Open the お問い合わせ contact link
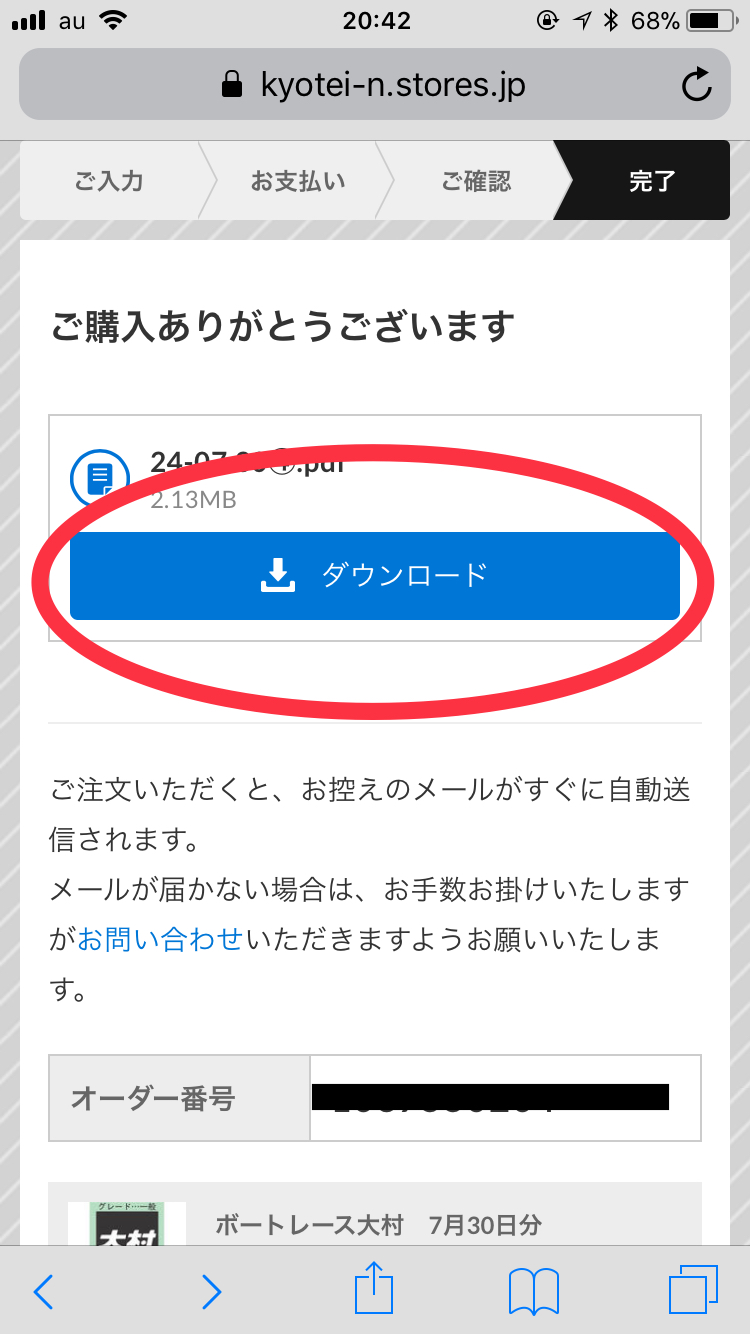The width and height of the screenshot is (750, 1334). pos(160,939)
